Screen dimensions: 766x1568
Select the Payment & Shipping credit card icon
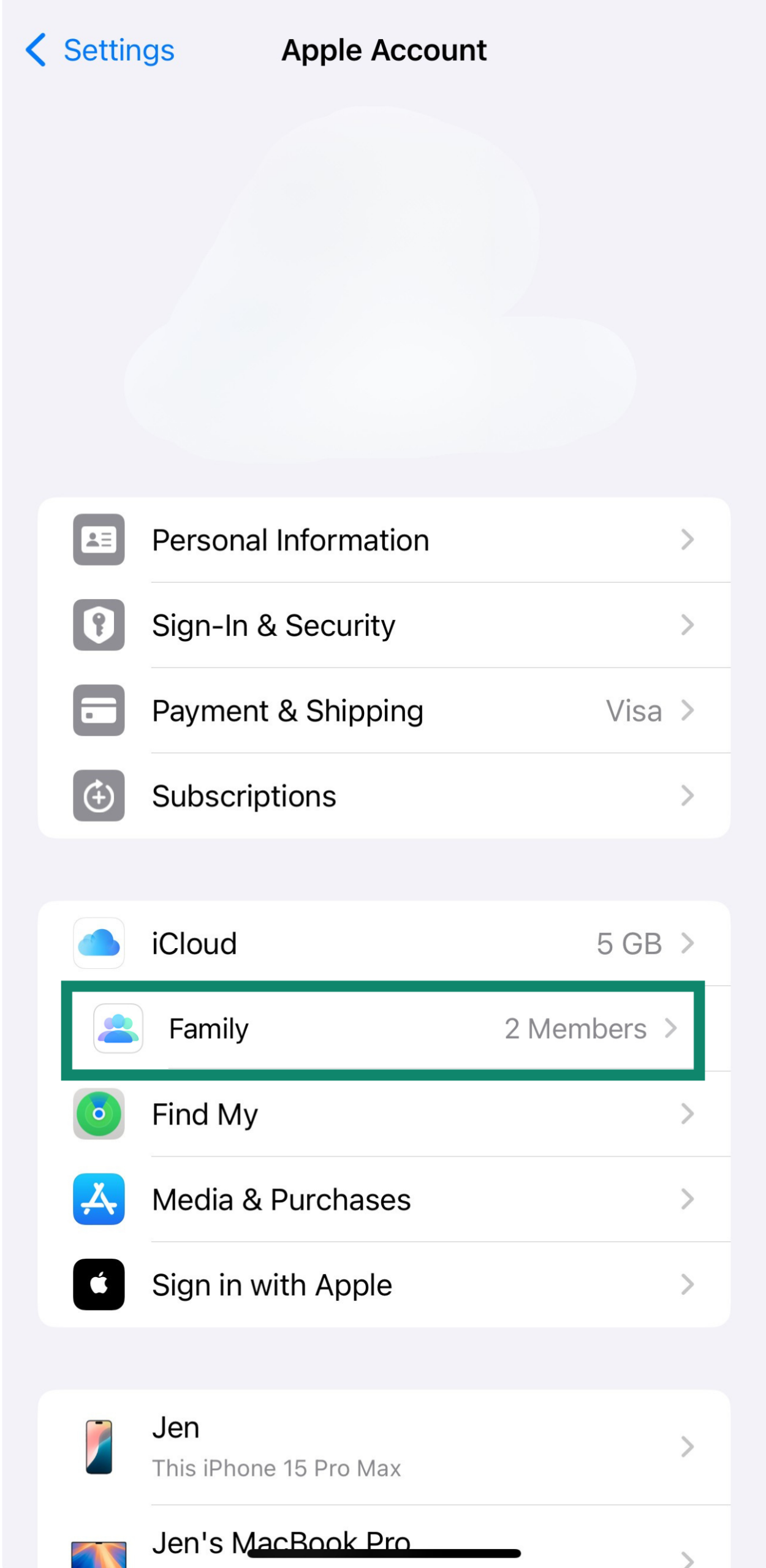coord(99,710)
